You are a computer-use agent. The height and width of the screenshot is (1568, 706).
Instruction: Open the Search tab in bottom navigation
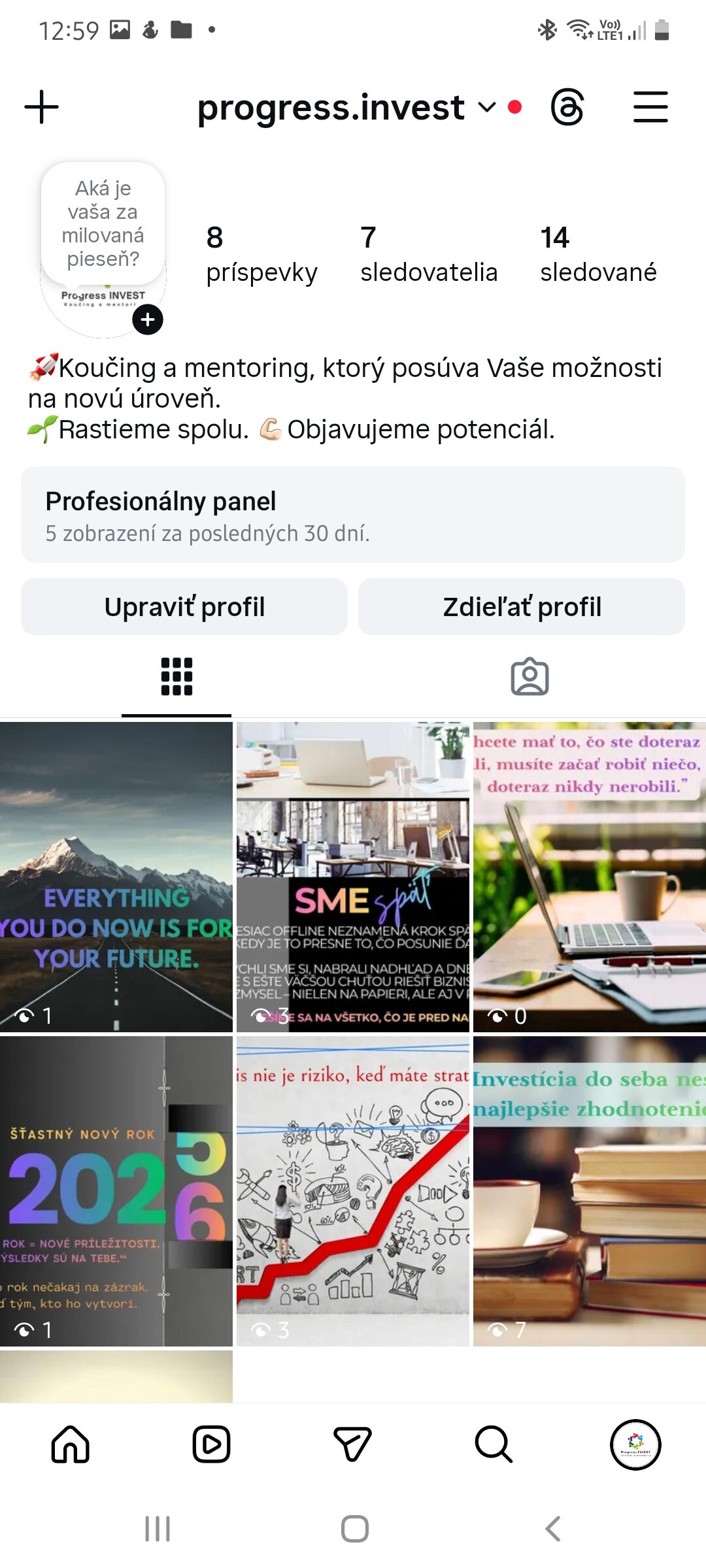(x=494, y=1445)
